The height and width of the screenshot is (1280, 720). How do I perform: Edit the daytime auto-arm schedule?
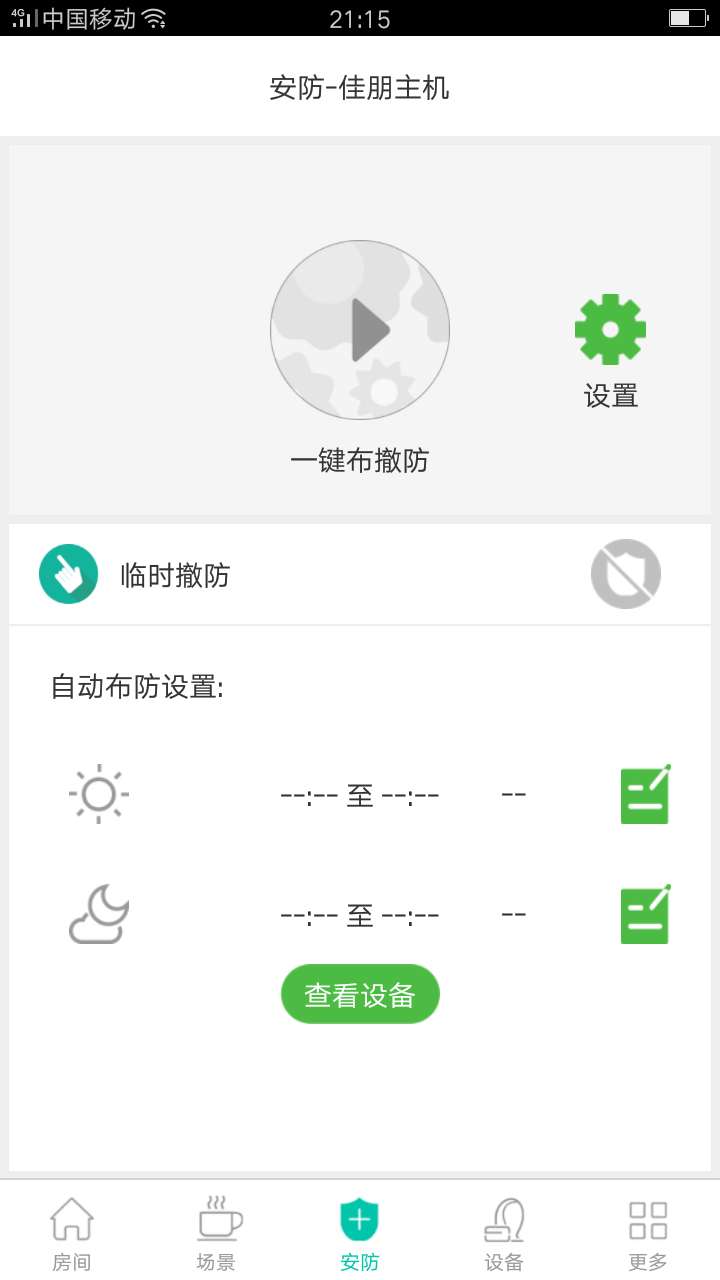645,794
